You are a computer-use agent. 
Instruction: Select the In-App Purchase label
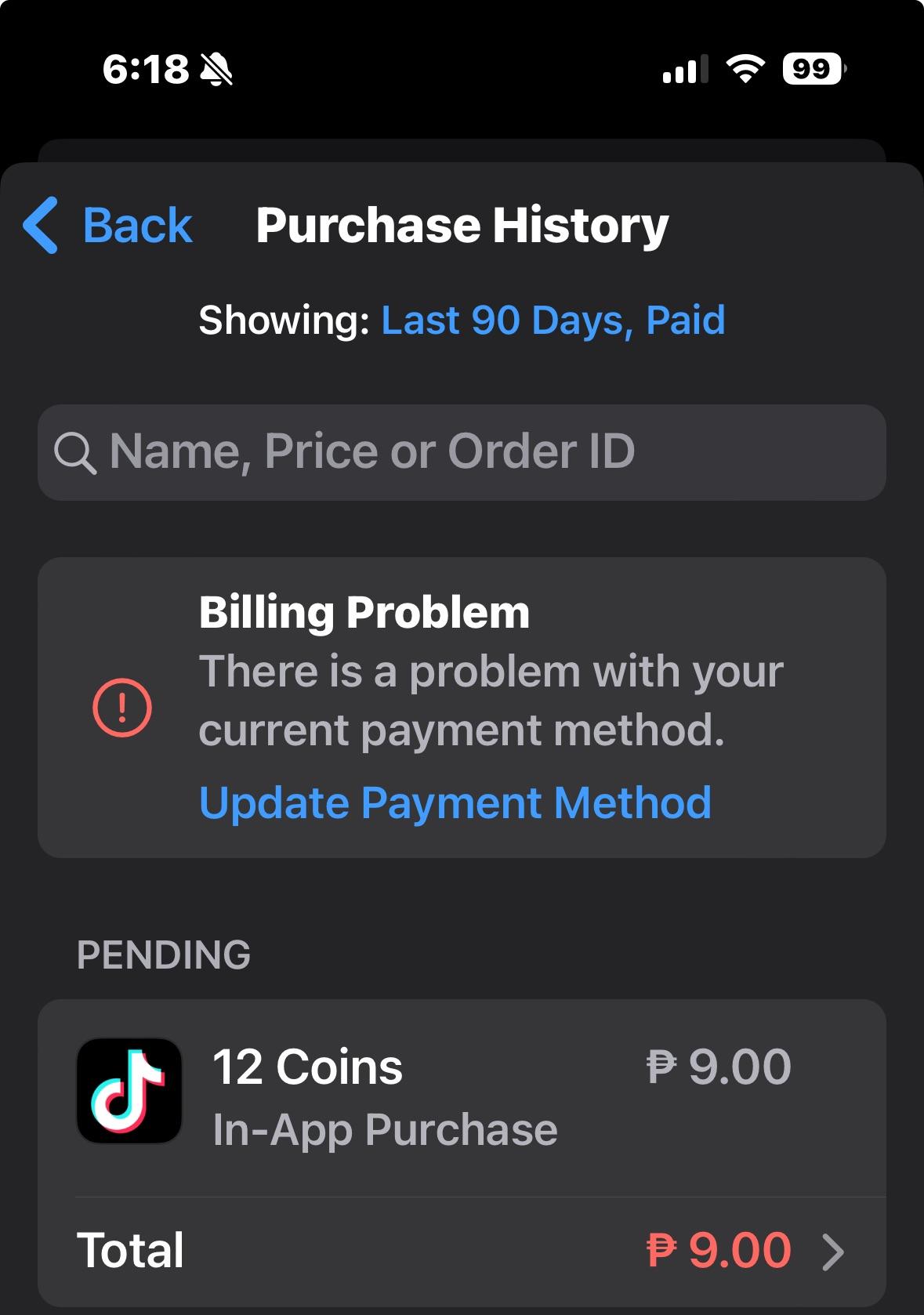[385, 1128]
